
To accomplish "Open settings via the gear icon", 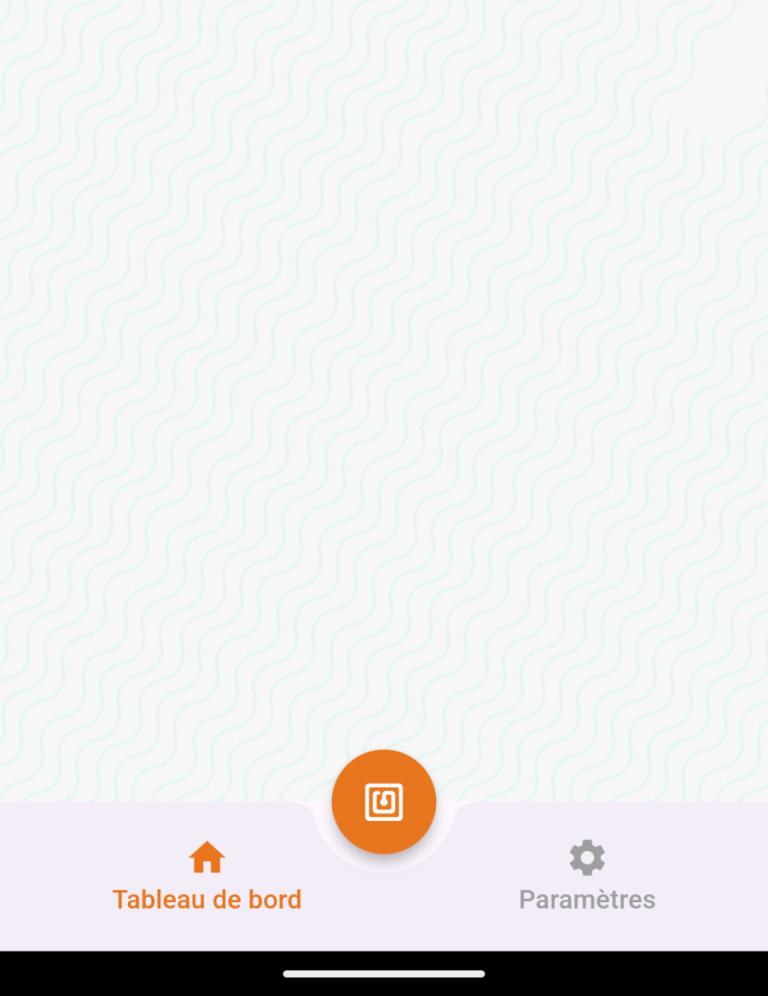I will point(585,856).
